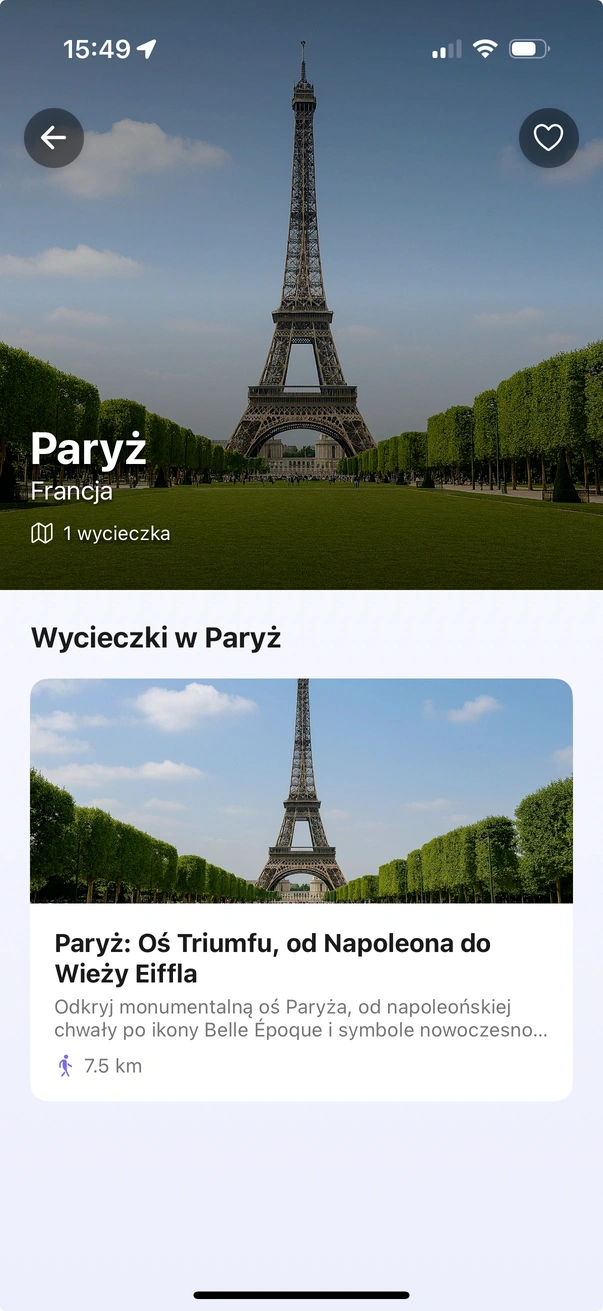
Task: Add Paryż to favorites with heart icon
Action: tap(548, 138)
